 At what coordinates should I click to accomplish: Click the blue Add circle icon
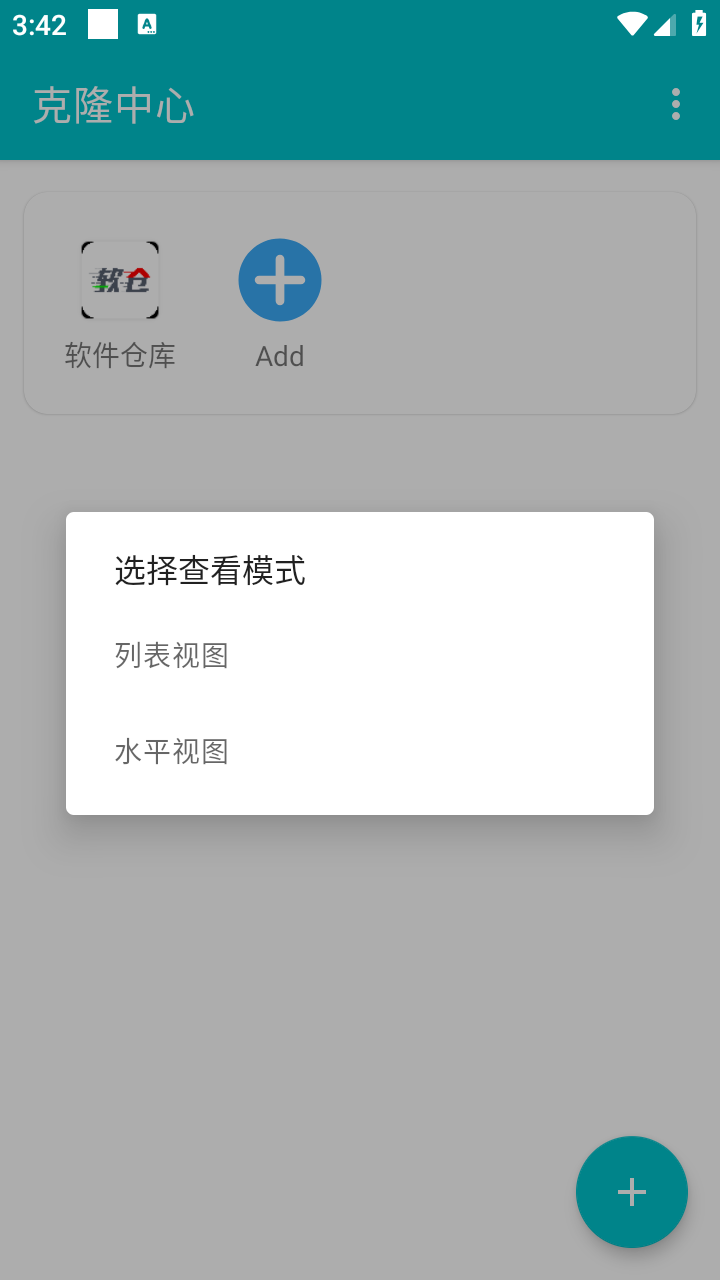(x=279, y=280)
